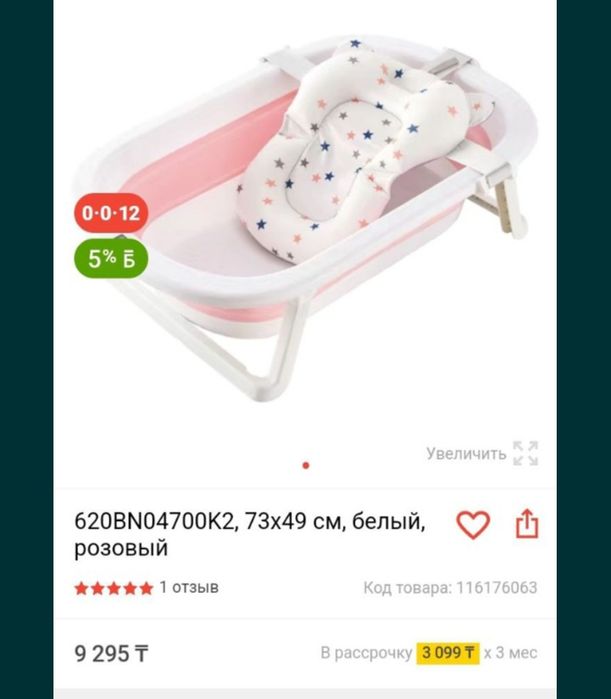Add the baby bath to favorites

tap(472, 525)
